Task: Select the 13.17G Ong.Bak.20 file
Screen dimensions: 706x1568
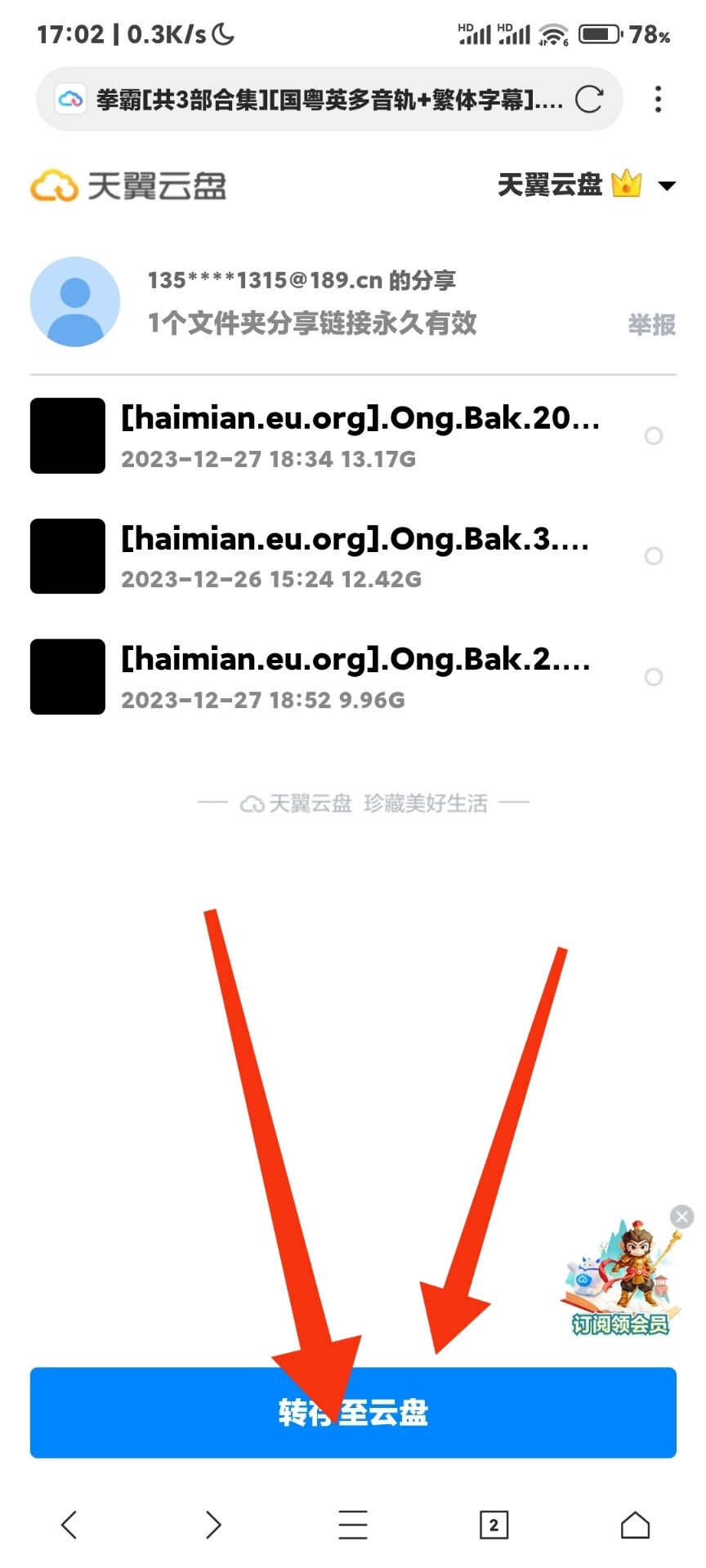Action: click(x=653, y=436)
